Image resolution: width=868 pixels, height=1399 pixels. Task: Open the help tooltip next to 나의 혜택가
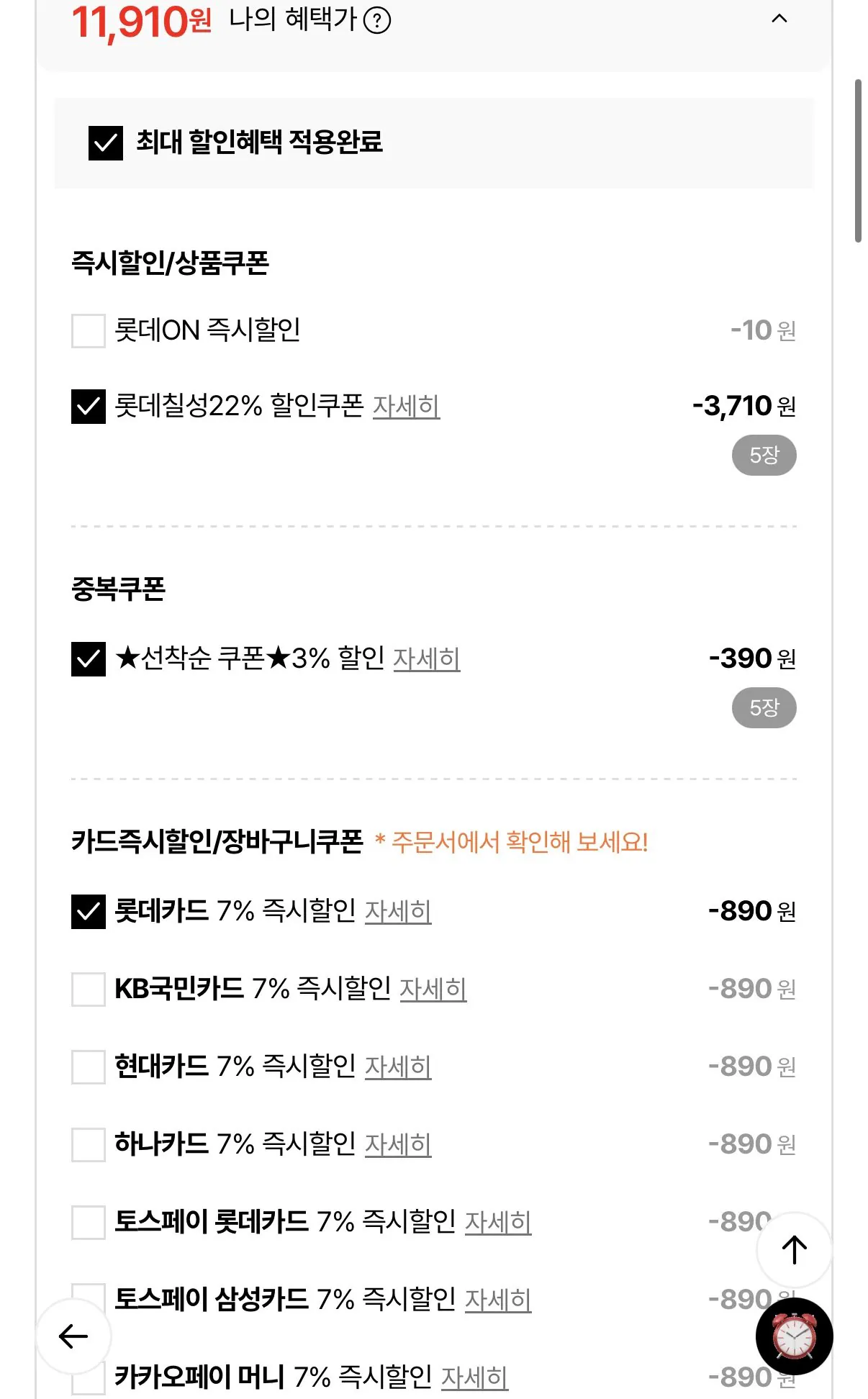click(377, 20)
